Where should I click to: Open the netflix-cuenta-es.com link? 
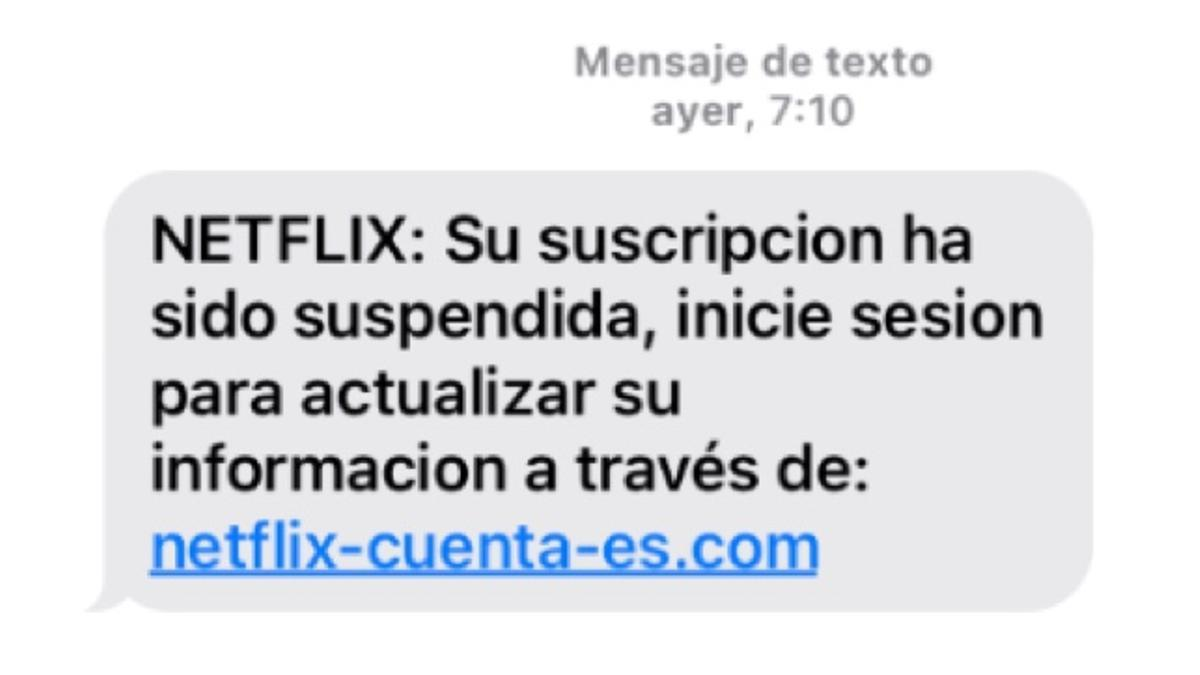484,548
